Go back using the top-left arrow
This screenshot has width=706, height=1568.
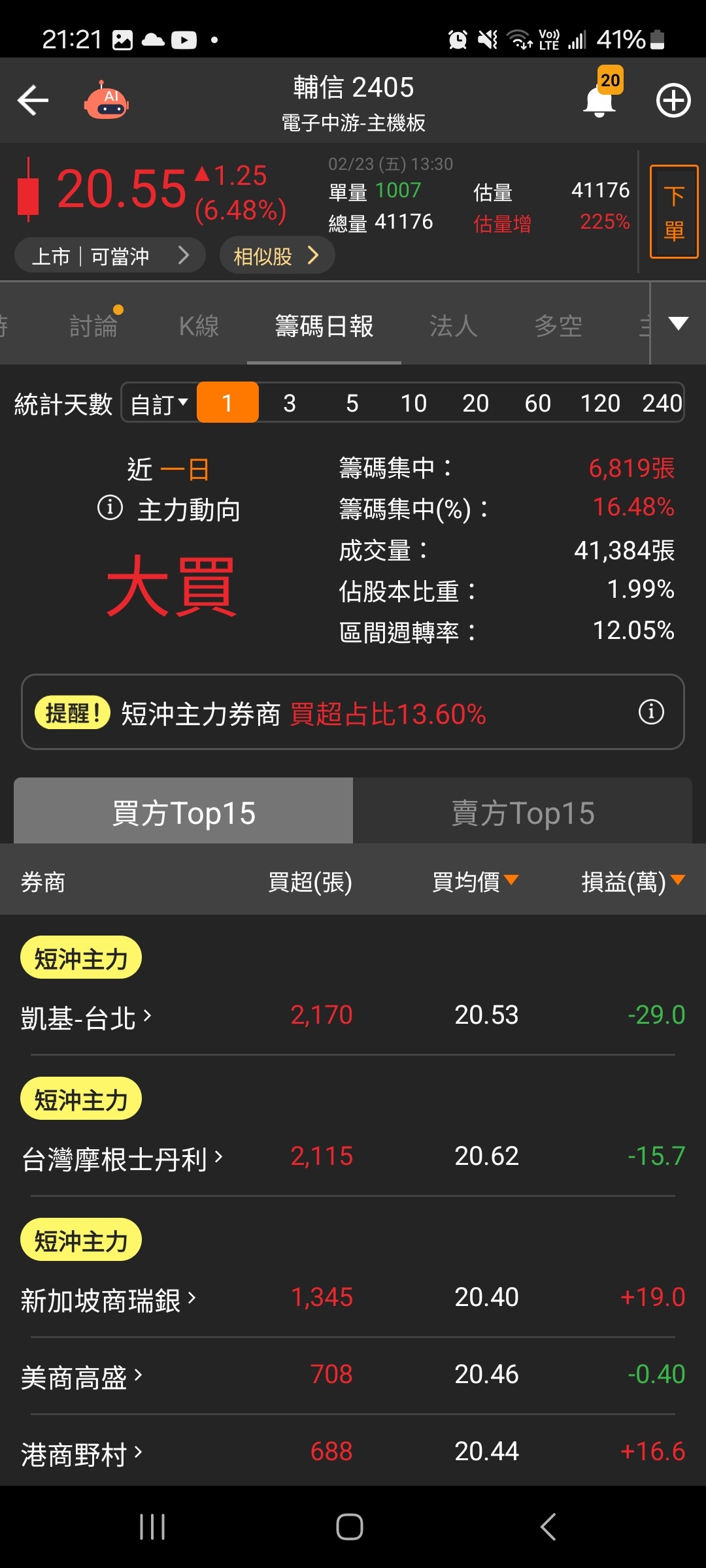point(33,101)
